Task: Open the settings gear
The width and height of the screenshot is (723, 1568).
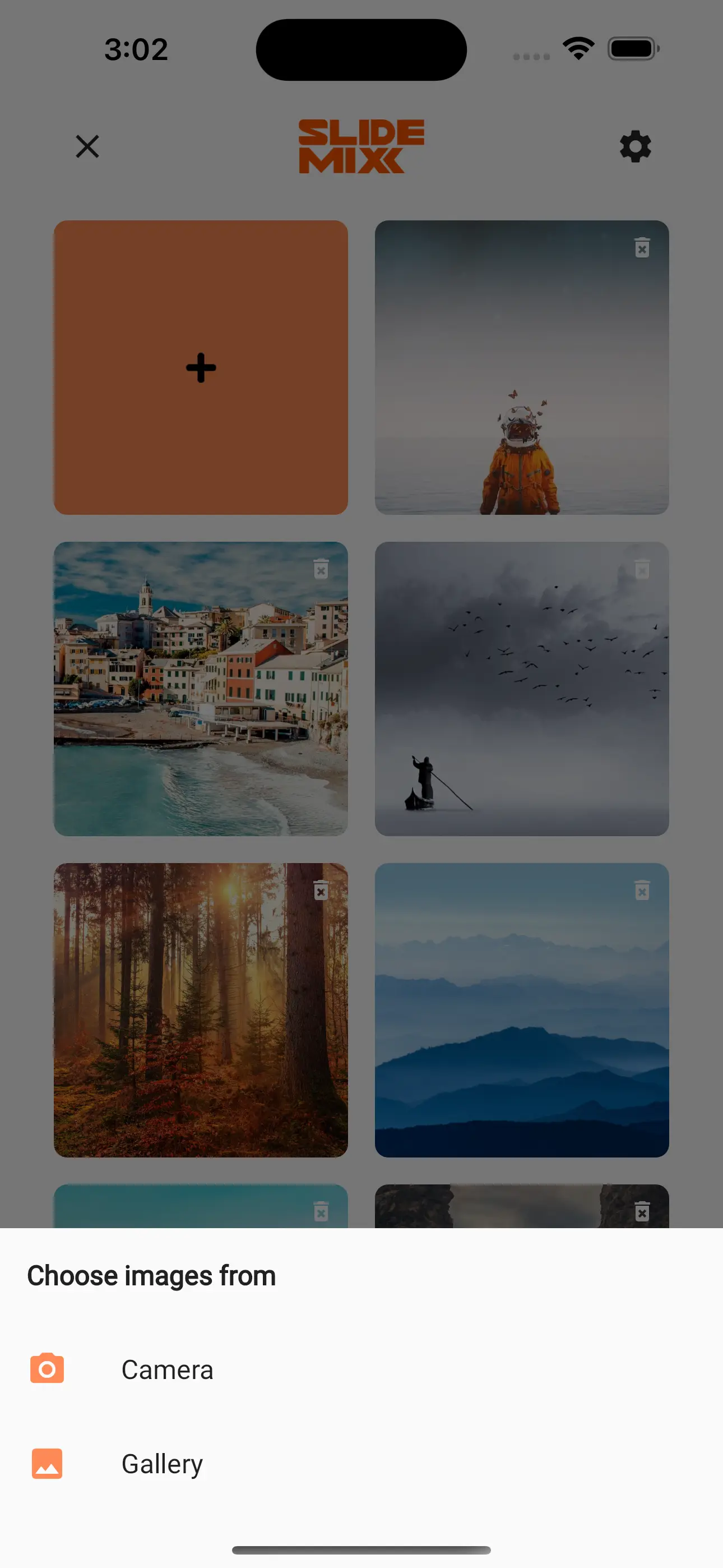Action: pos(635,147)
